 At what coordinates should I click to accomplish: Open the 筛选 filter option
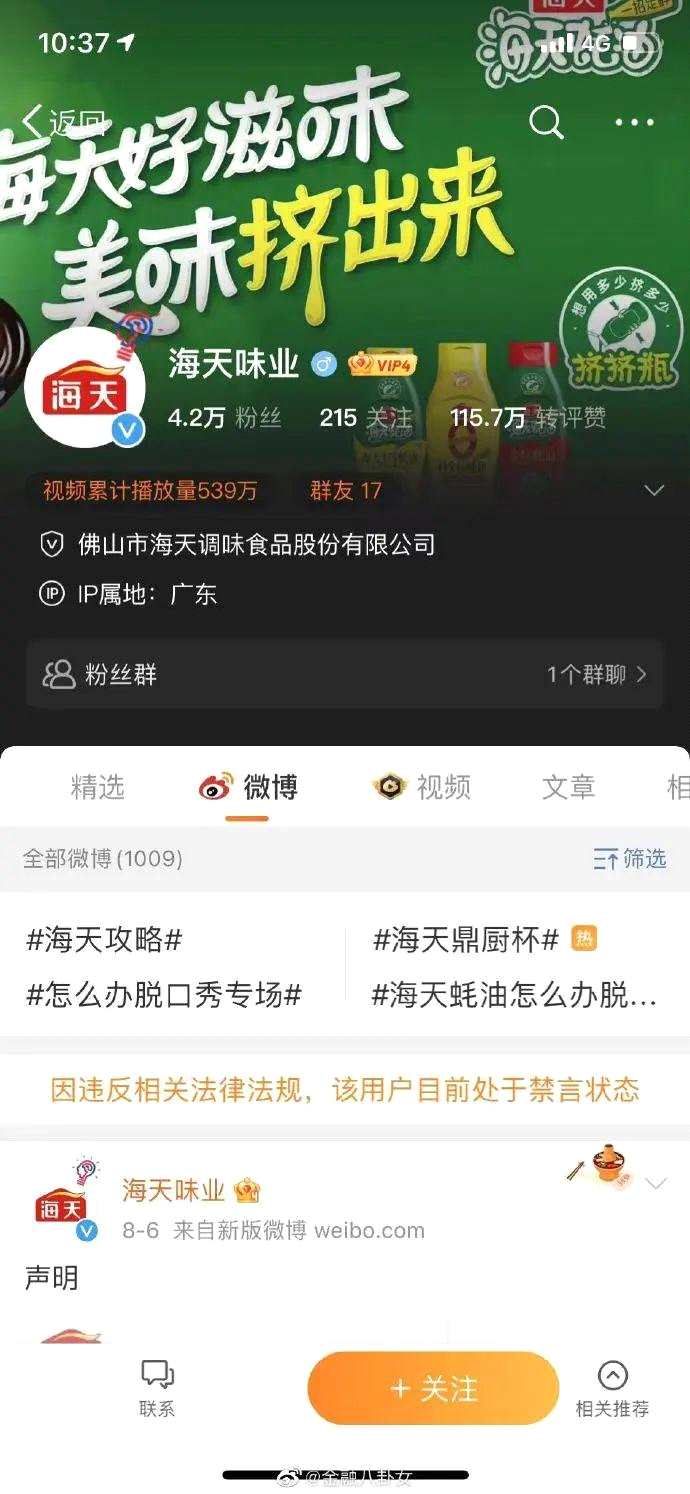(x=630, y=858)
